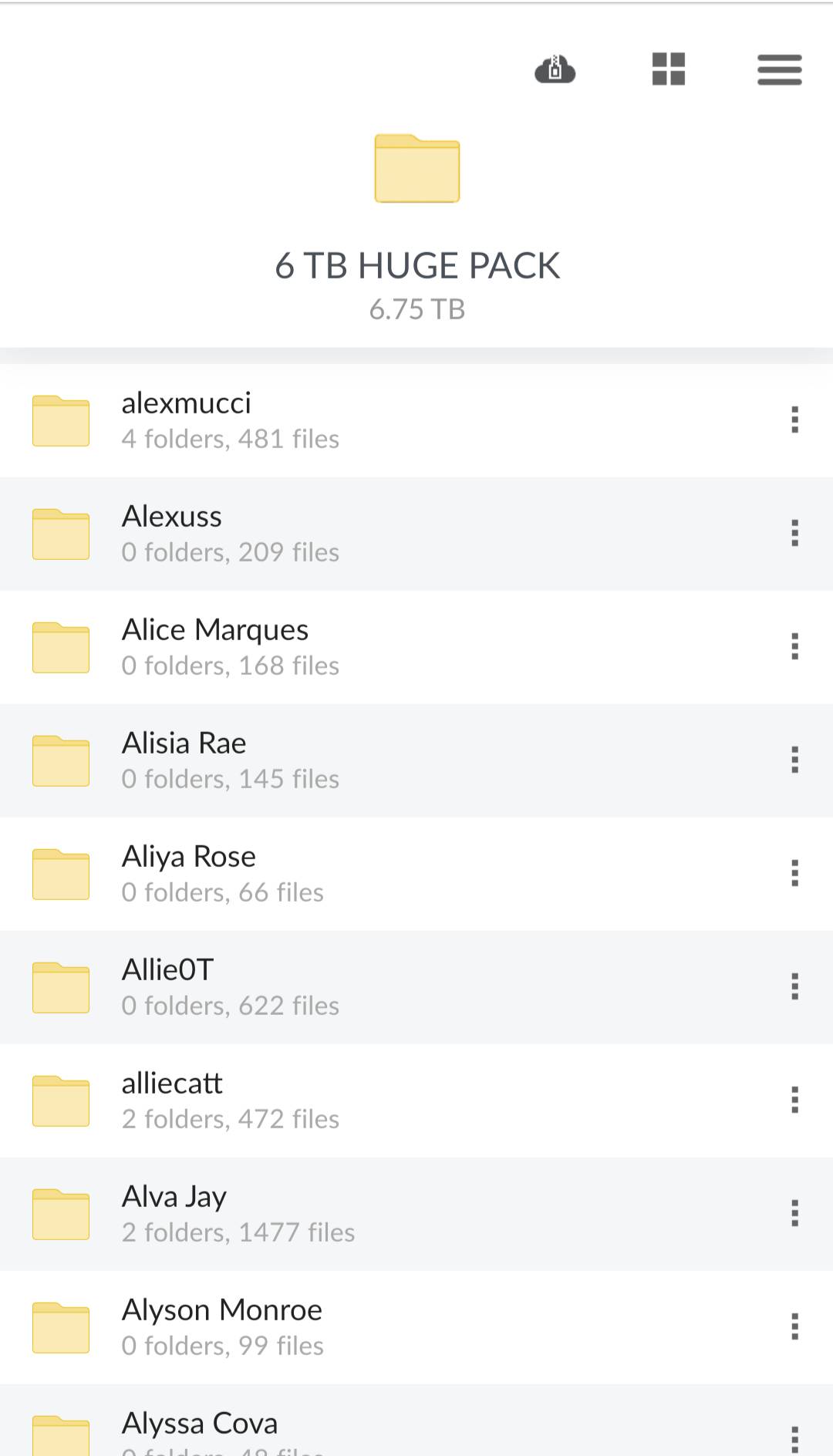Open the three-dot menu for Alisia Rae
833x1456 pixels.
[x=794, y=760]
